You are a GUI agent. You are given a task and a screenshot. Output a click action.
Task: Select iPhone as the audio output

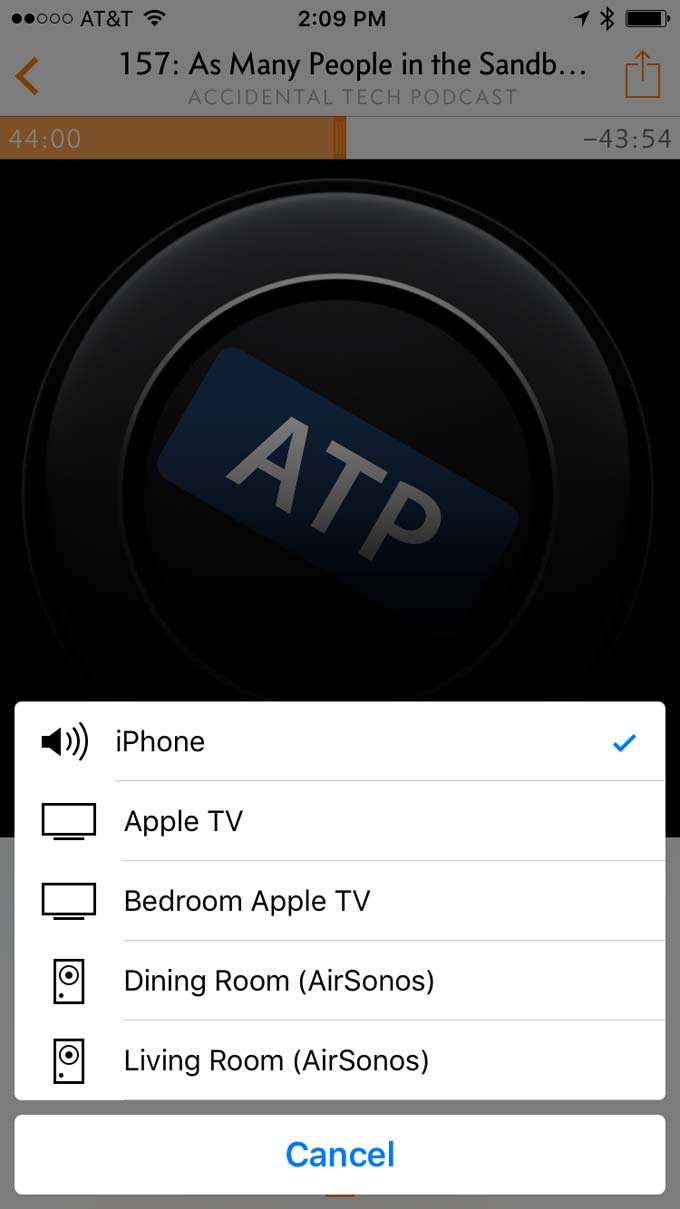pyautogui.click(x=340, y=741)
